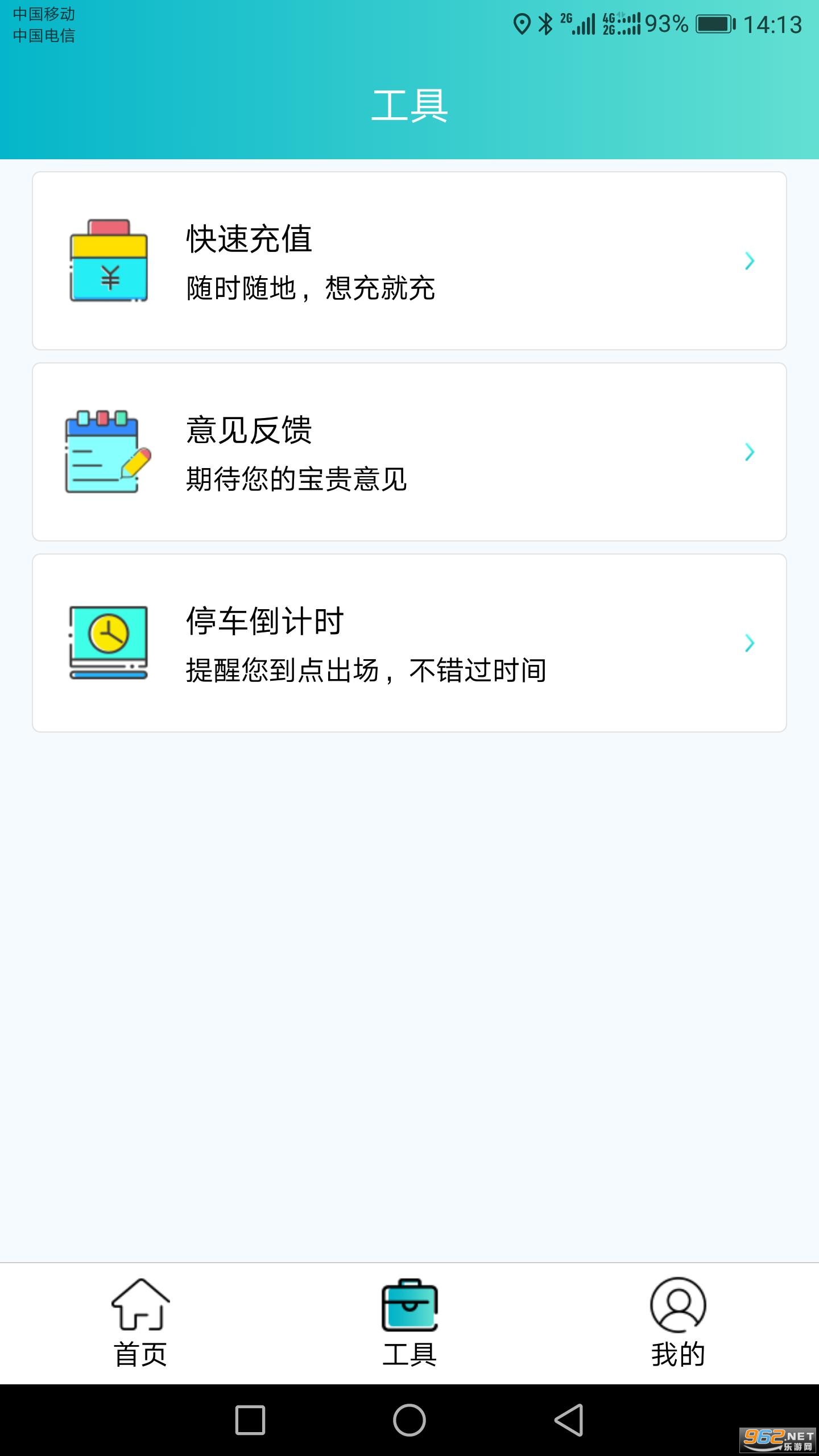Open 意见反馈 feedback page
The image size is (819, 1456).
409,452
